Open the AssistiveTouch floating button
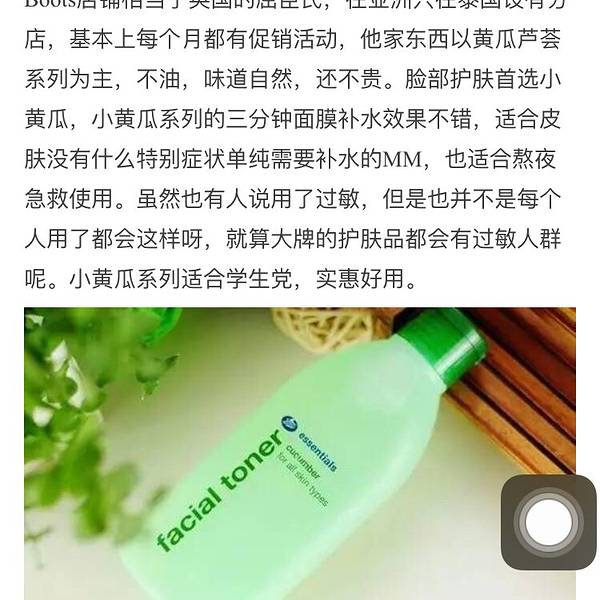The image size is (600, 600). click(548, 522)
